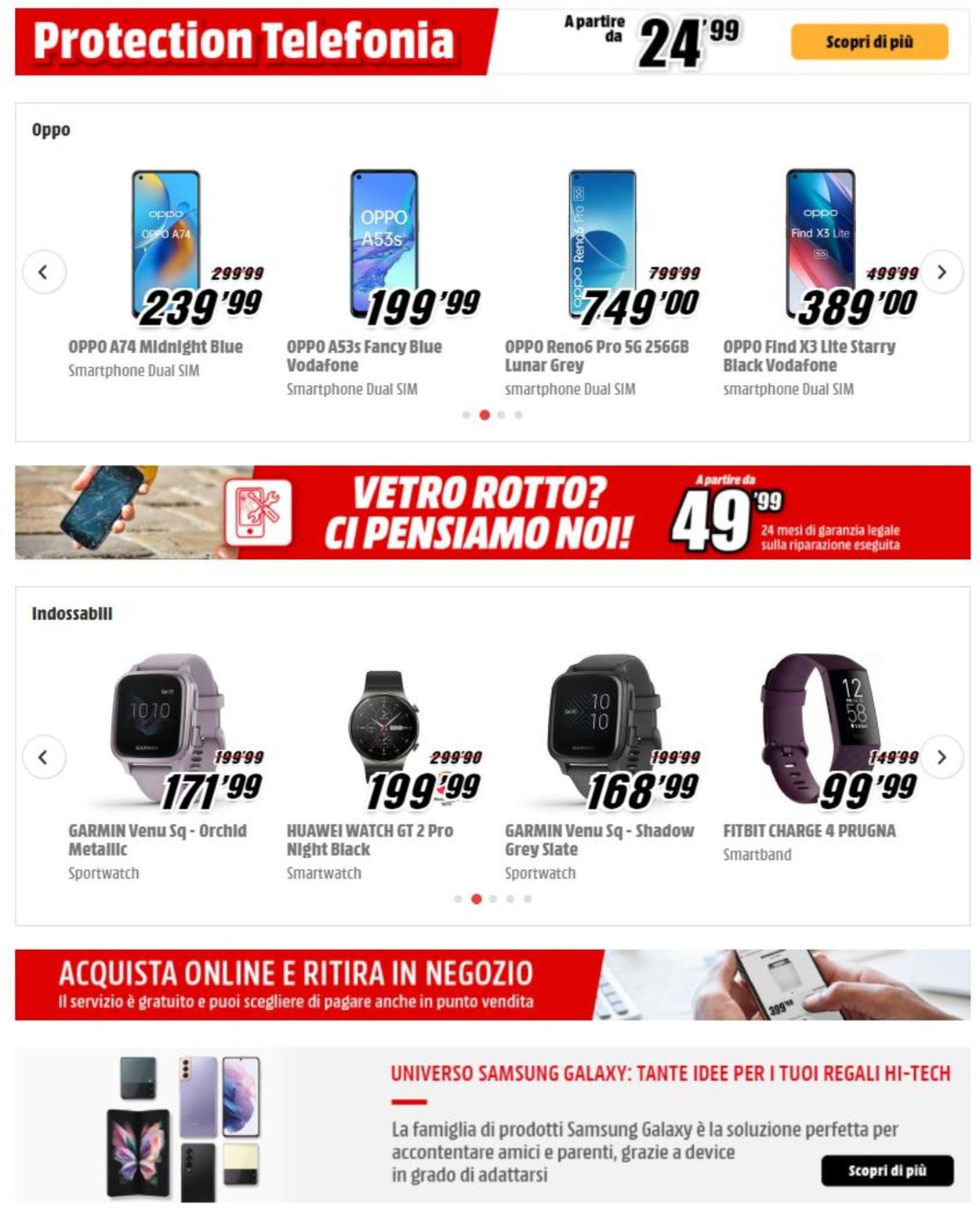Screen dimensions: 980x1208
Task: View OPPO Reno6 Pro 5G 256GB Lunar Grey
Action: point(596,355)
